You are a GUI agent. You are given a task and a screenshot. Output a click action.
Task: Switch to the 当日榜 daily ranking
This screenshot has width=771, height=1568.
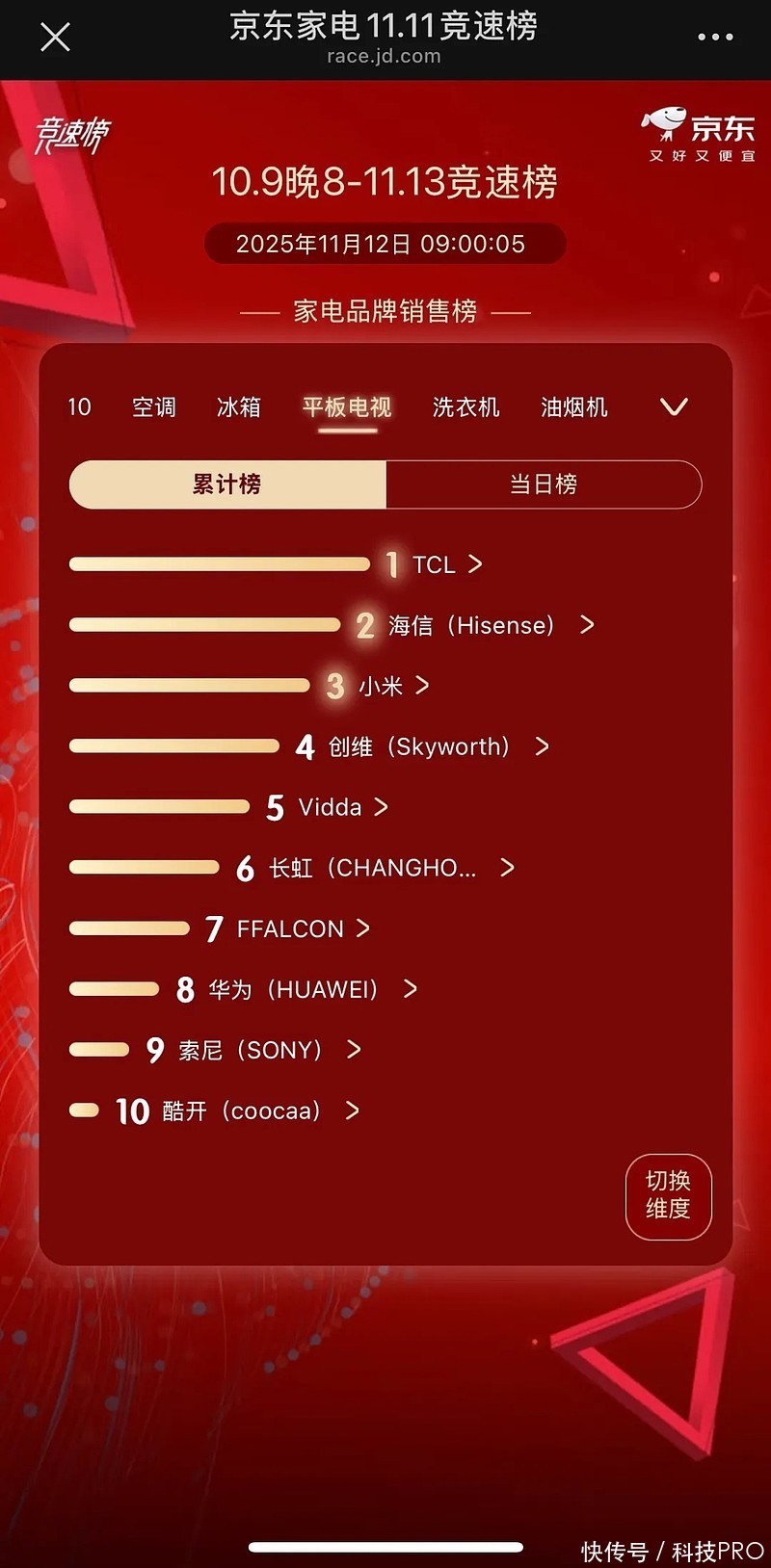pos(545,484)
